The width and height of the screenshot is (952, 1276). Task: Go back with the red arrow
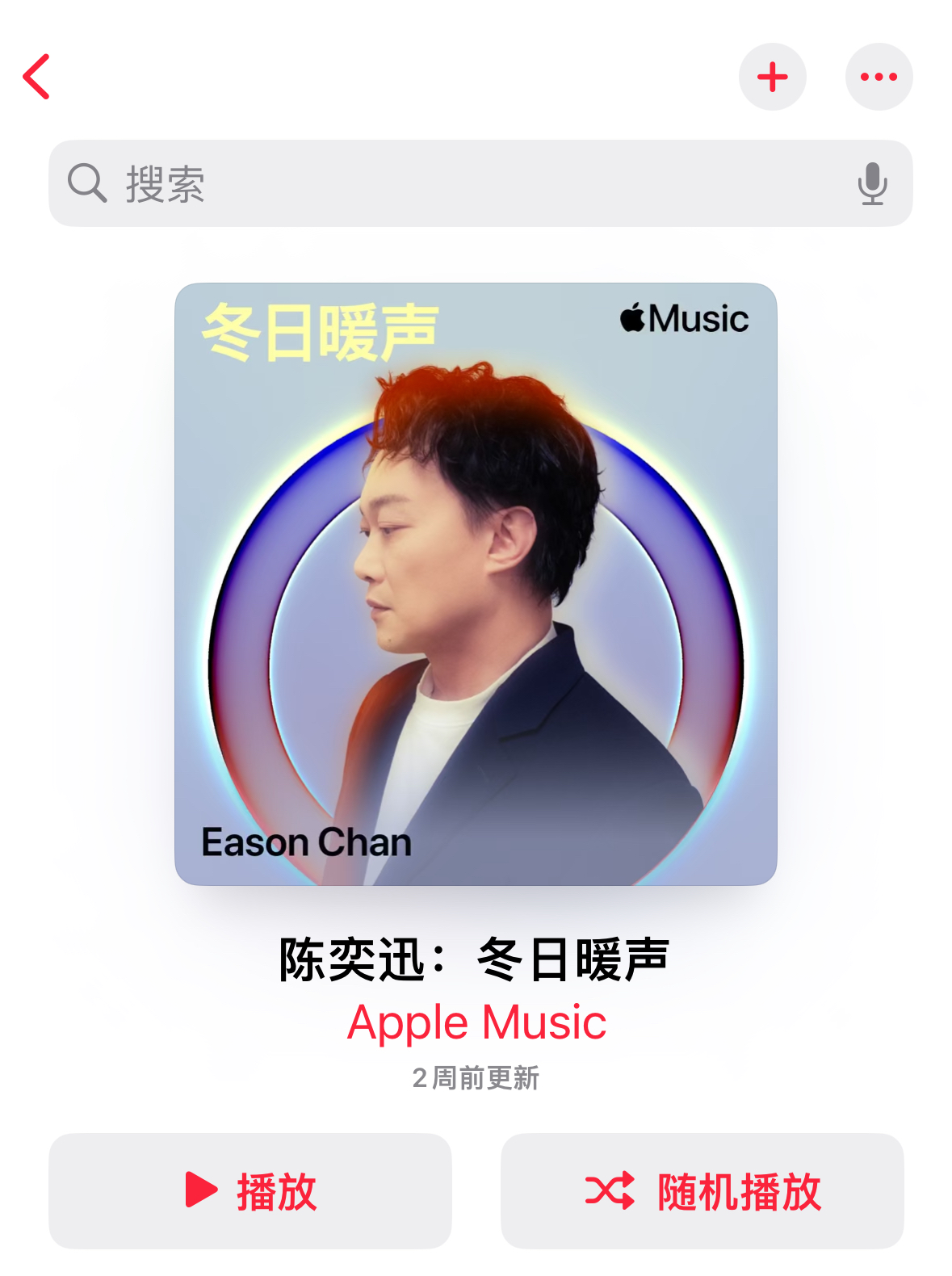37,77
